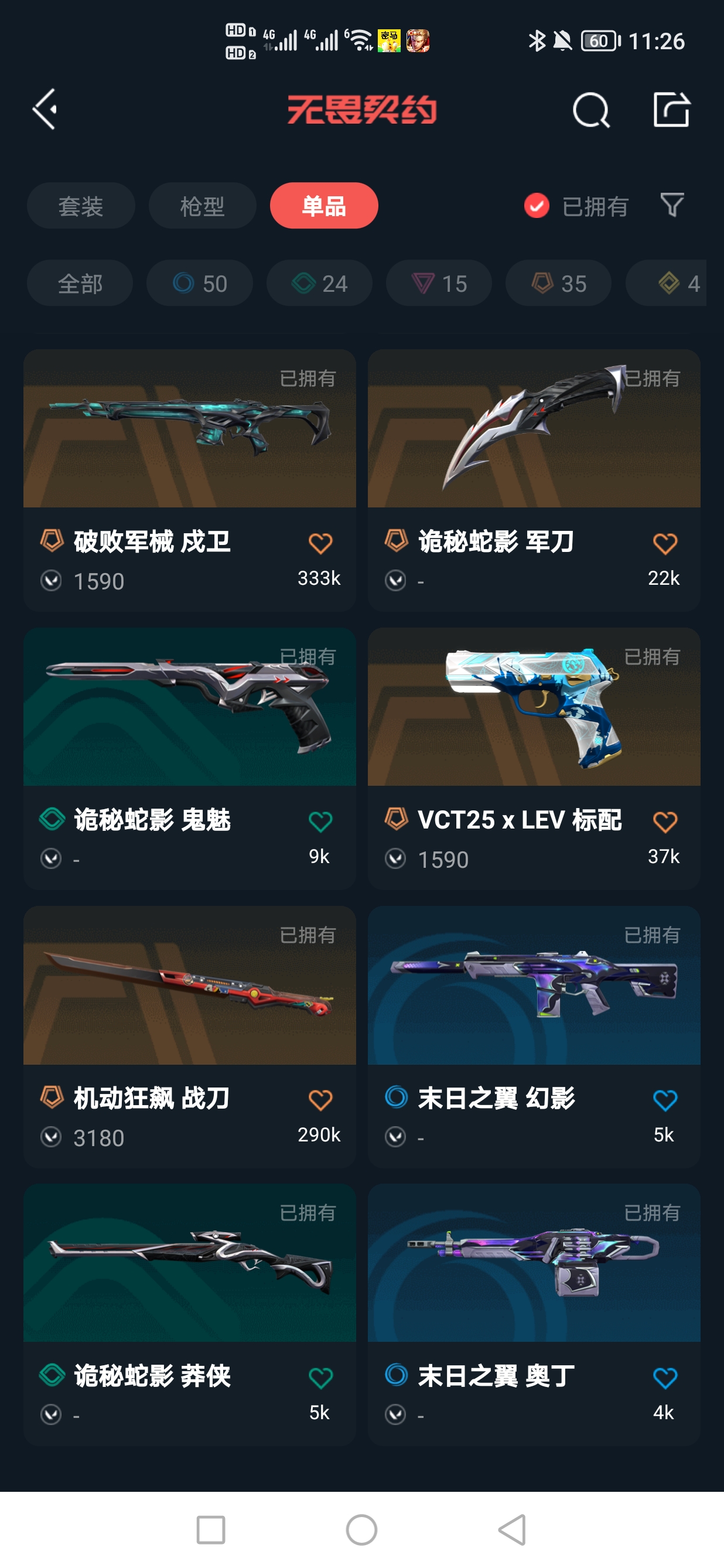
Task: Filter by the purple tier chip 15
Action: 439,283
